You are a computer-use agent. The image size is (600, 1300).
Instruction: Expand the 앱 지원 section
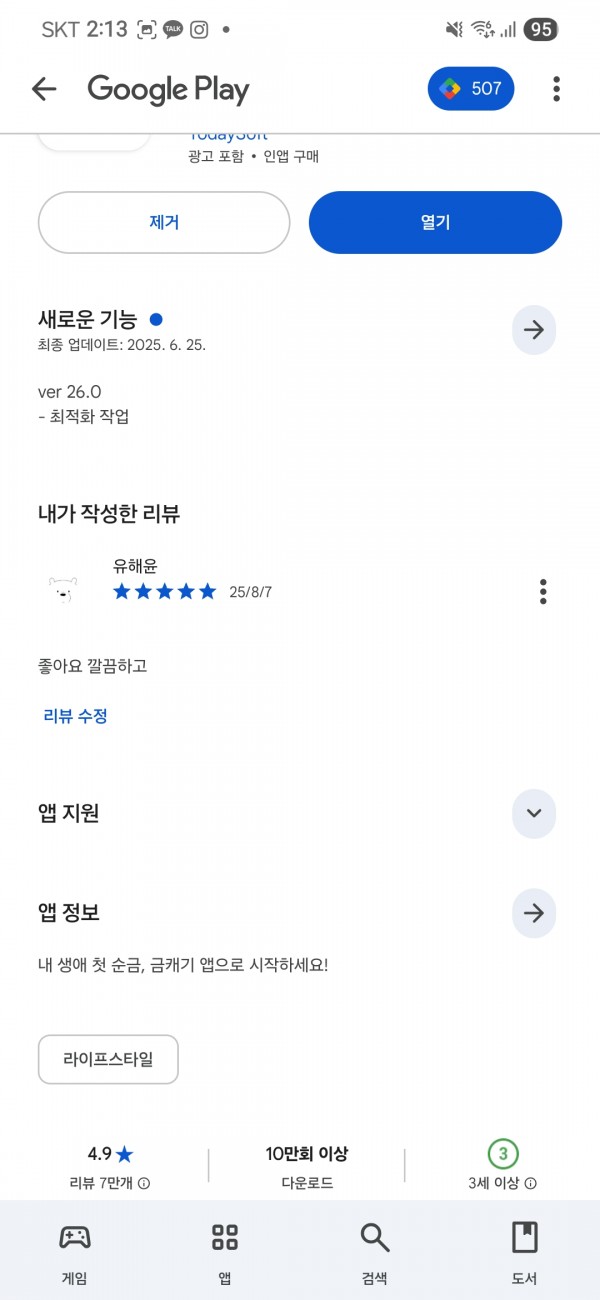click(533, 813)
